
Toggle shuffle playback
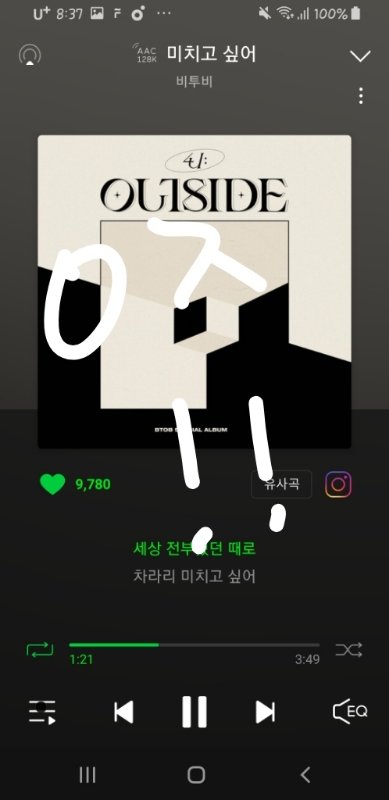349,650
